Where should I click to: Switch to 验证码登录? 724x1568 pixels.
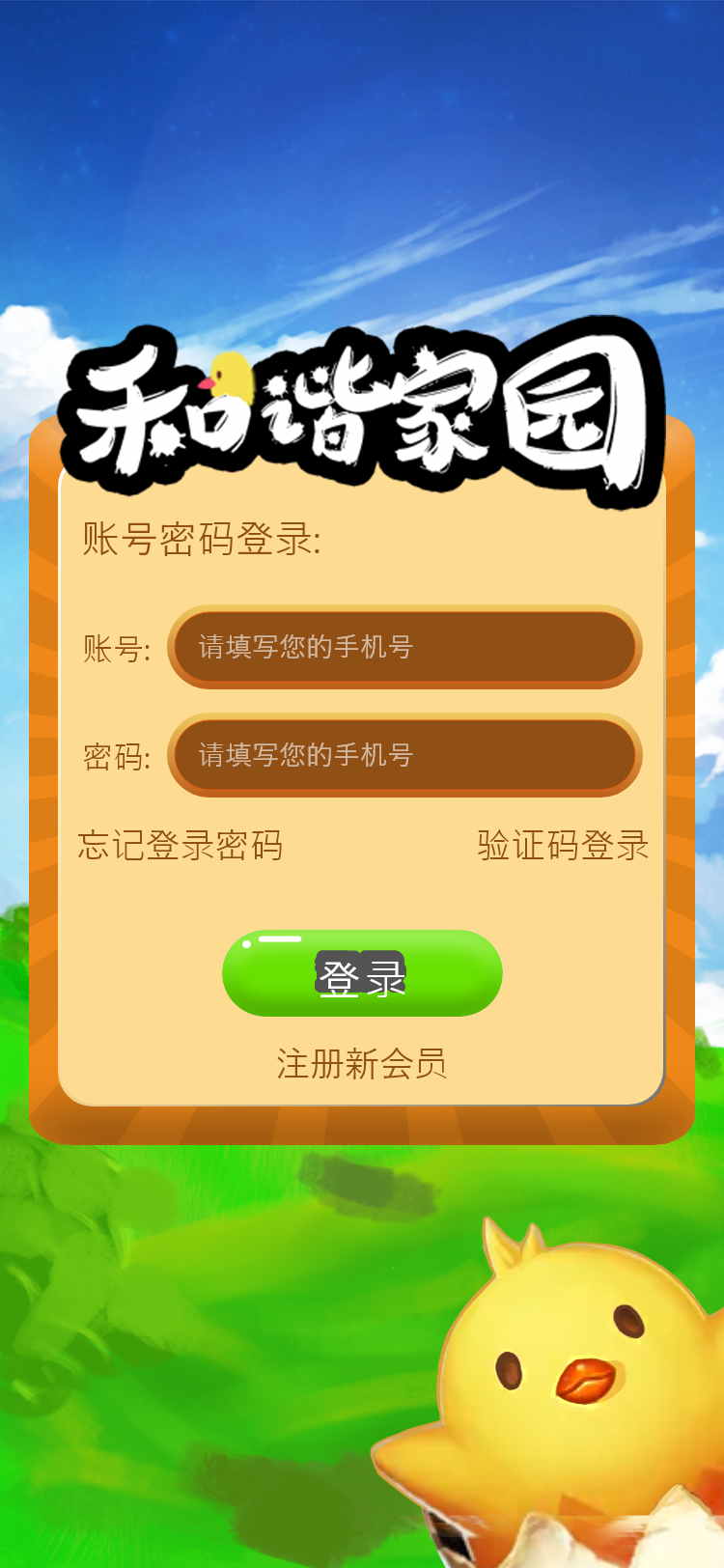[562, 846]
